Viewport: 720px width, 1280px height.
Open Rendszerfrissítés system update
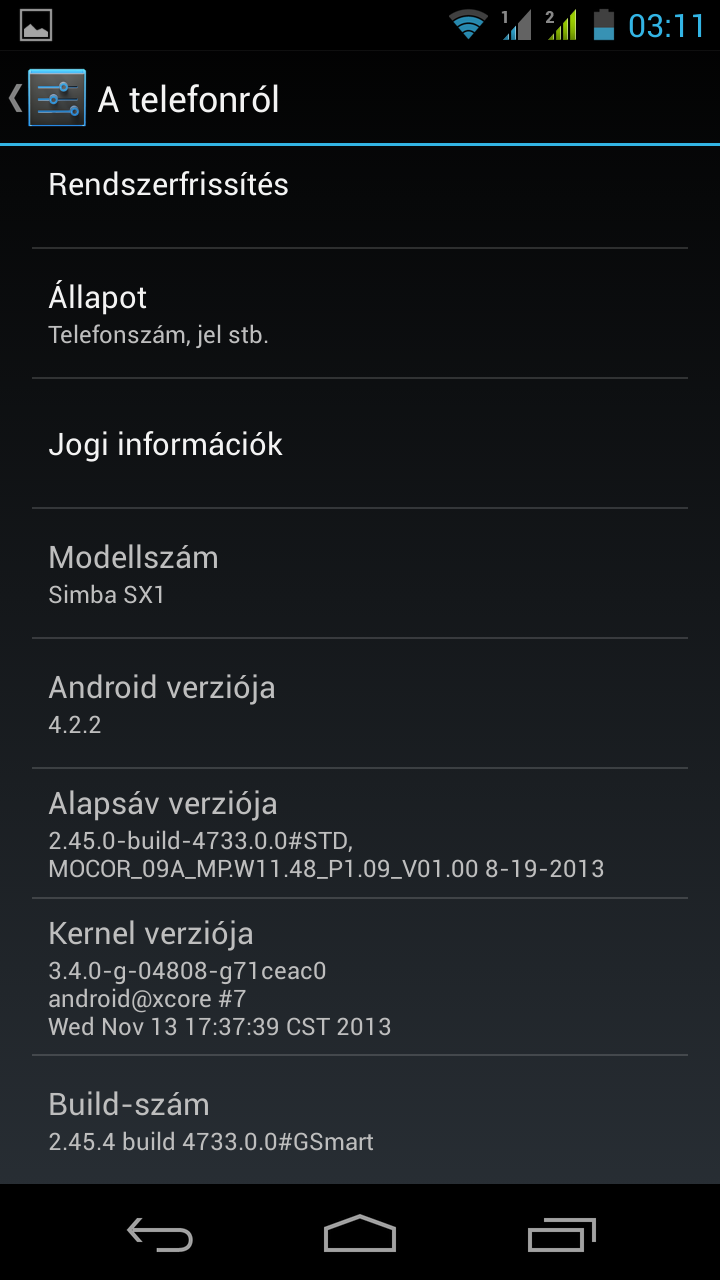pos(360,186)
